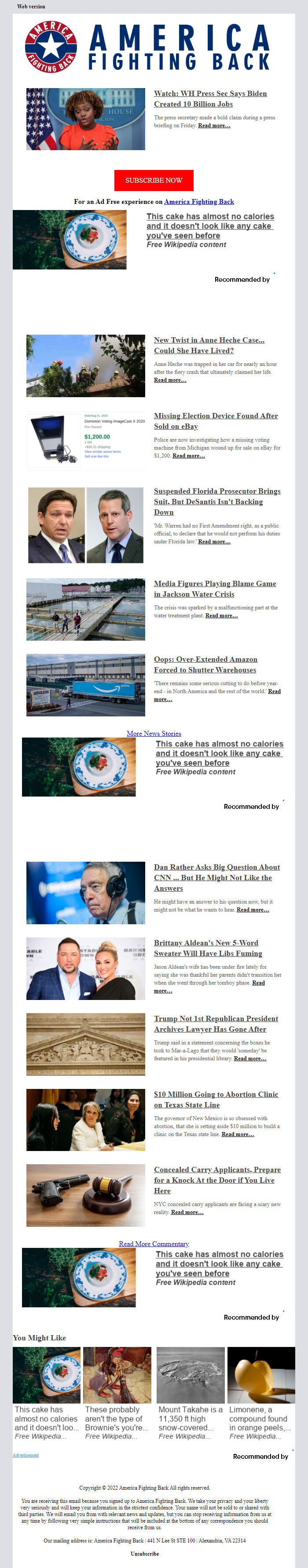
Task: Tap More News Stories link
Action: click(x=154, y=734)
